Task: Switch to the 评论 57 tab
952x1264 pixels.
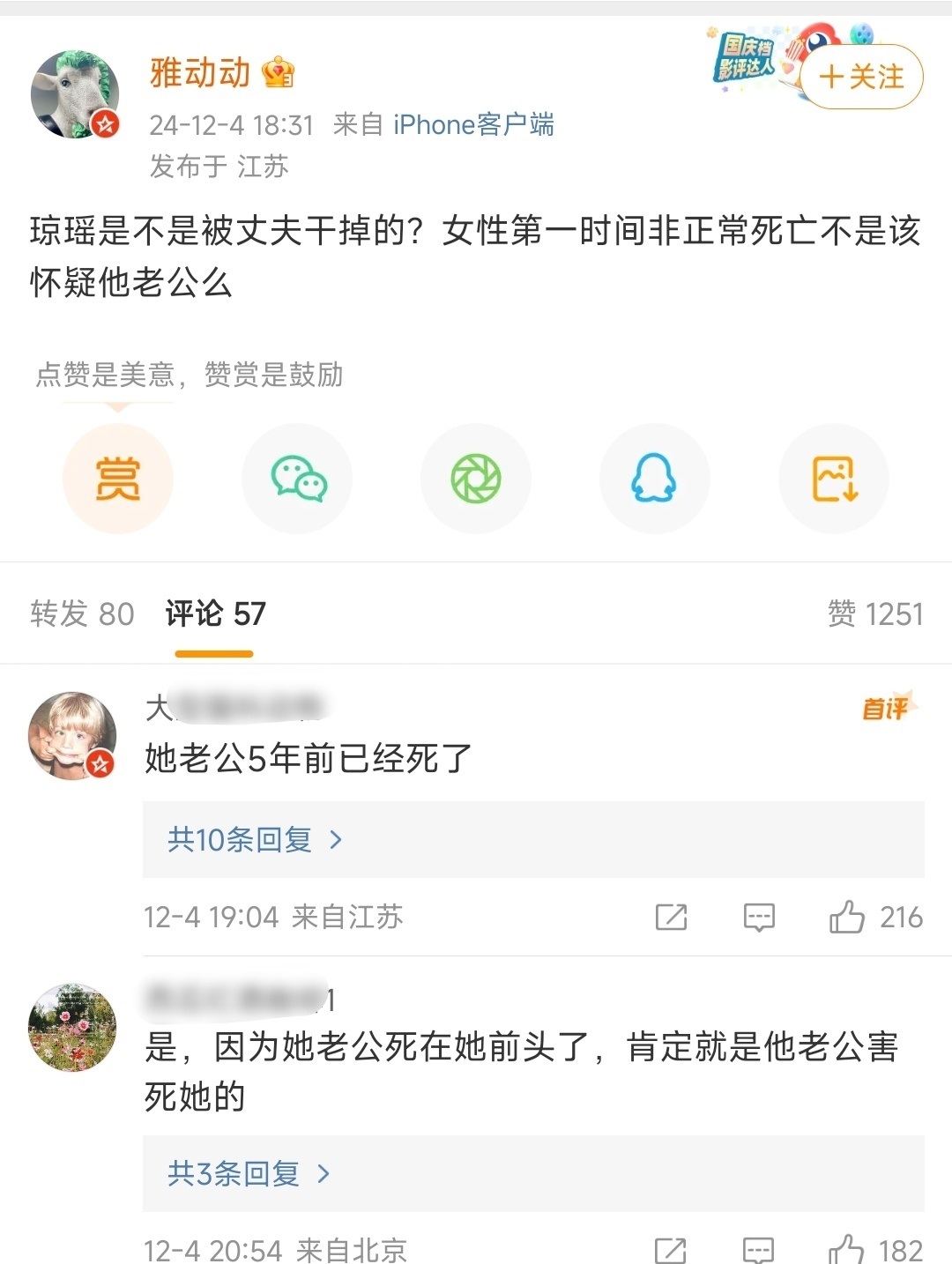Action: (x=215, y=613)
